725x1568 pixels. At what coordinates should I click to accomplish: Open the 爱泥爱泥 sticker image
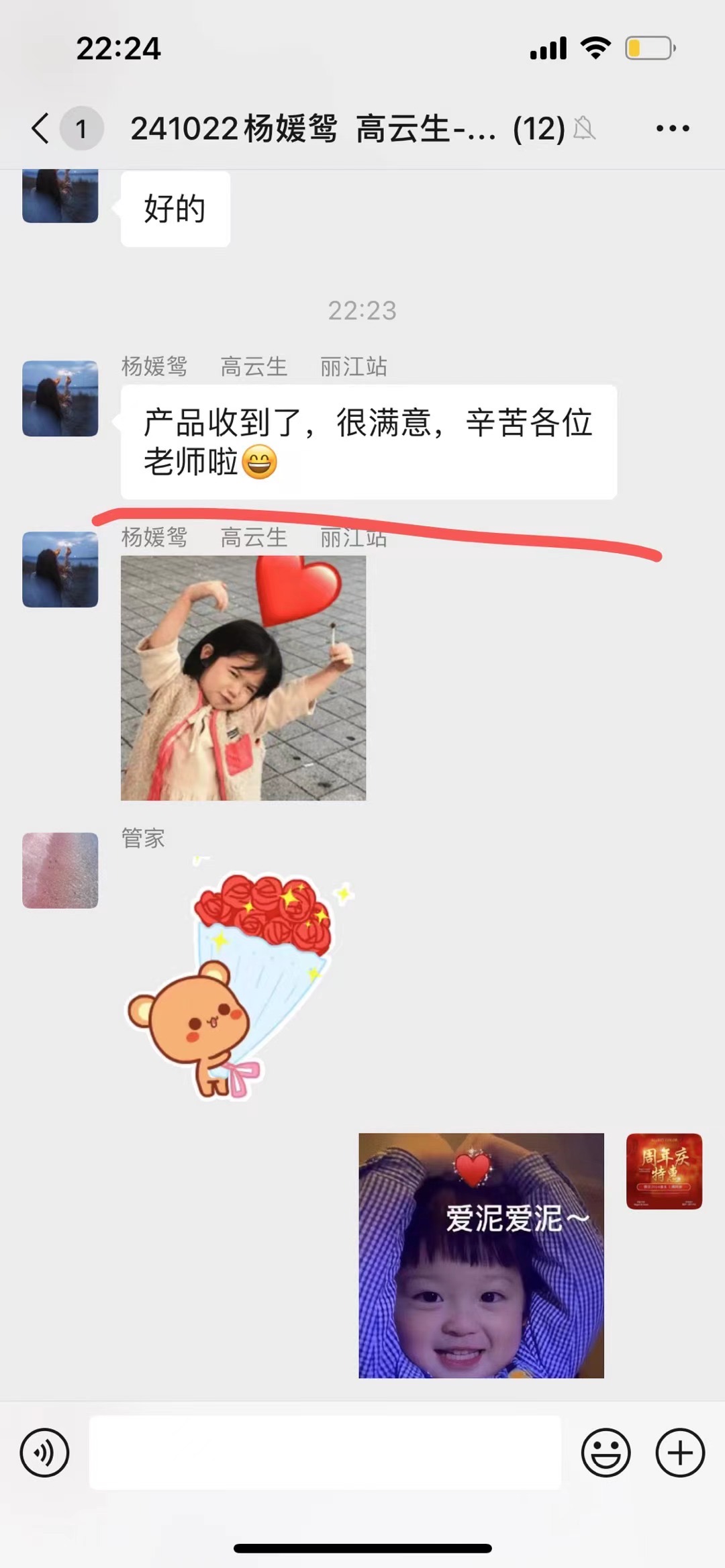coord(481,1256)
